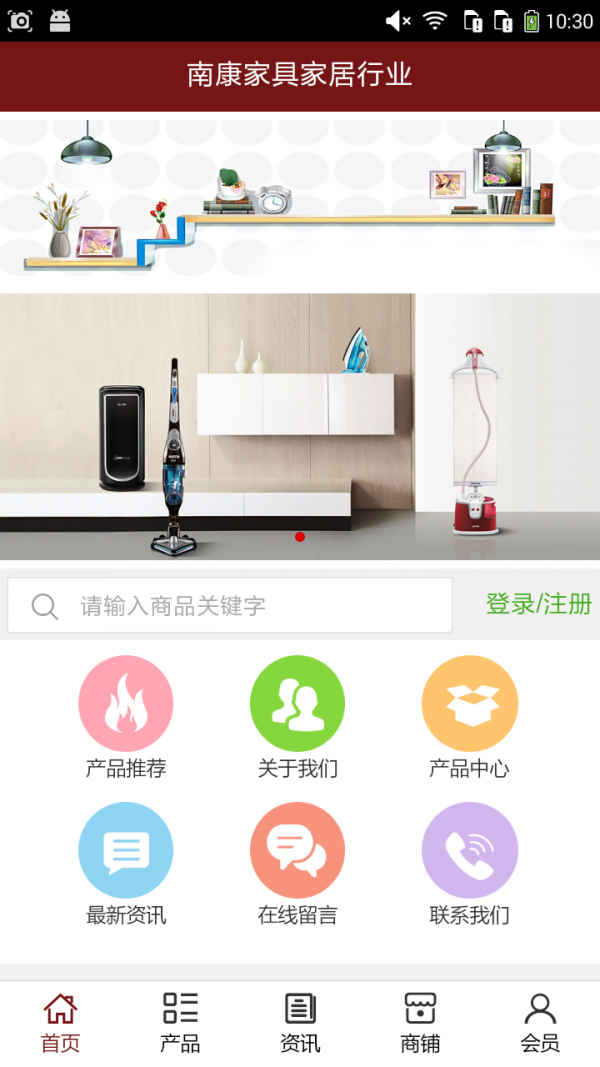Switch to the 会员 member tab
The height and width of the screenshot is (1067, 600).
[x=540, y=1023]
